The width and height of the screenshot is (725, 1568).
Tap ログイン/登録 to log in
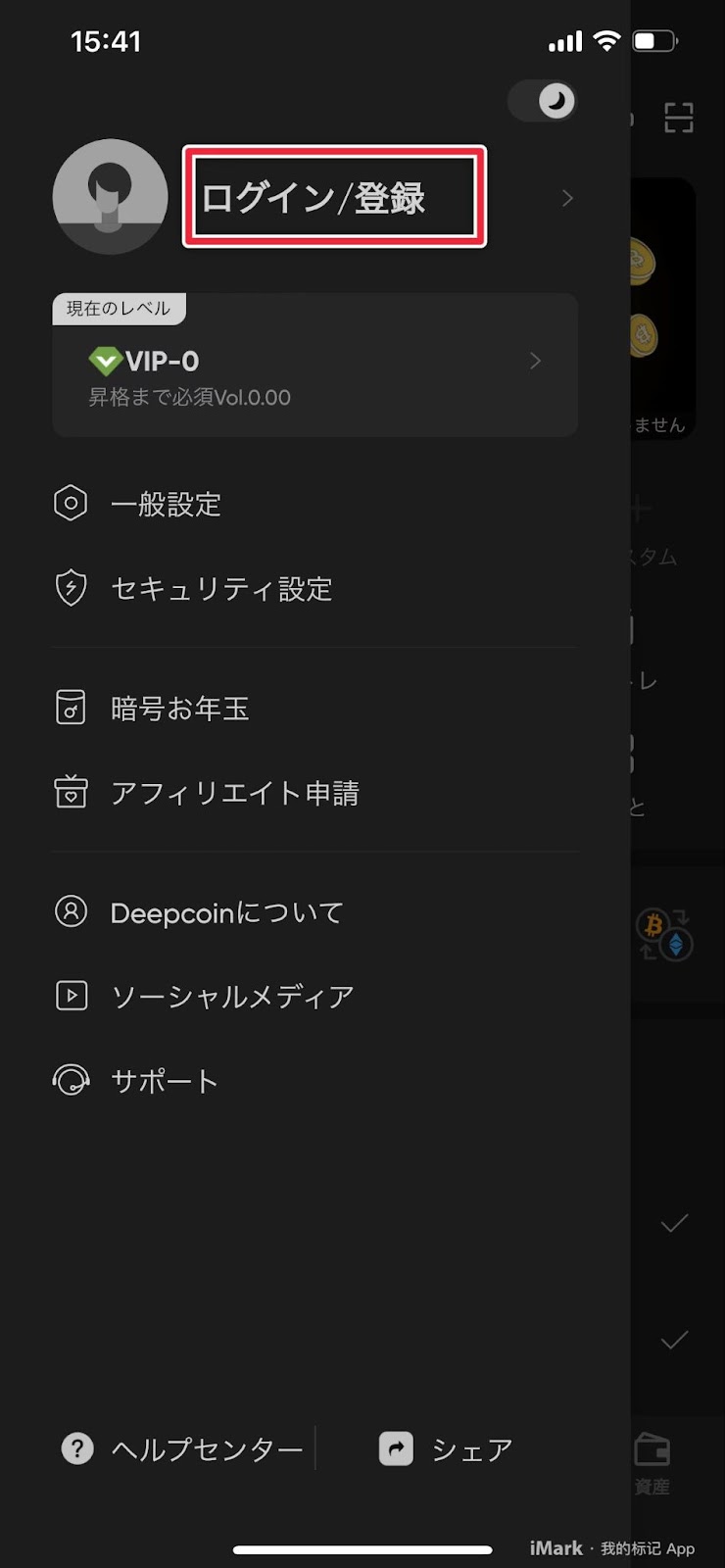(313, 198)
